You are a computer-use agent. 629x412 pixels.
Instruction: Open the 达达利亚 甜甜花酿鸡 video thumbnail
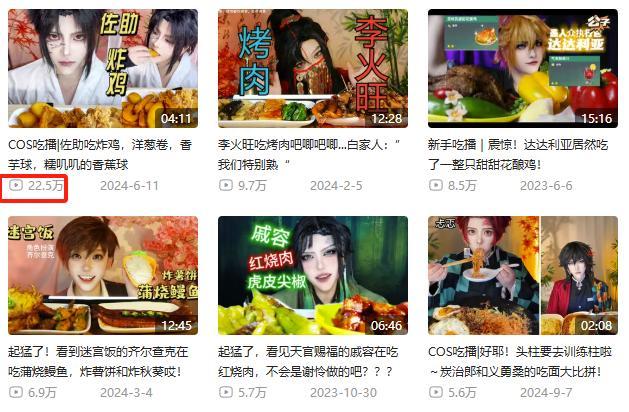coord(522,69)
